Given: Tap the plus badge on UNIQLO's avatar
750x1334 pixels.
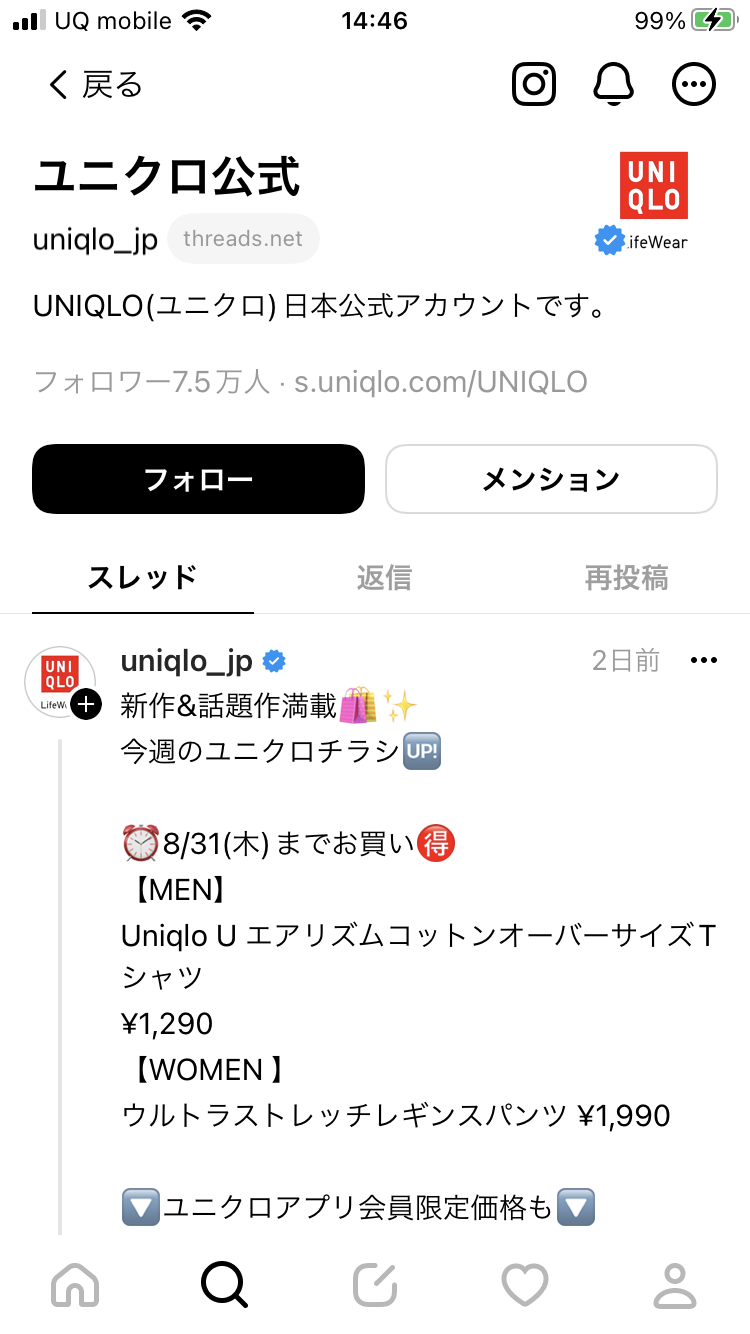Looking at the screenshot, I should pos(87,705).
